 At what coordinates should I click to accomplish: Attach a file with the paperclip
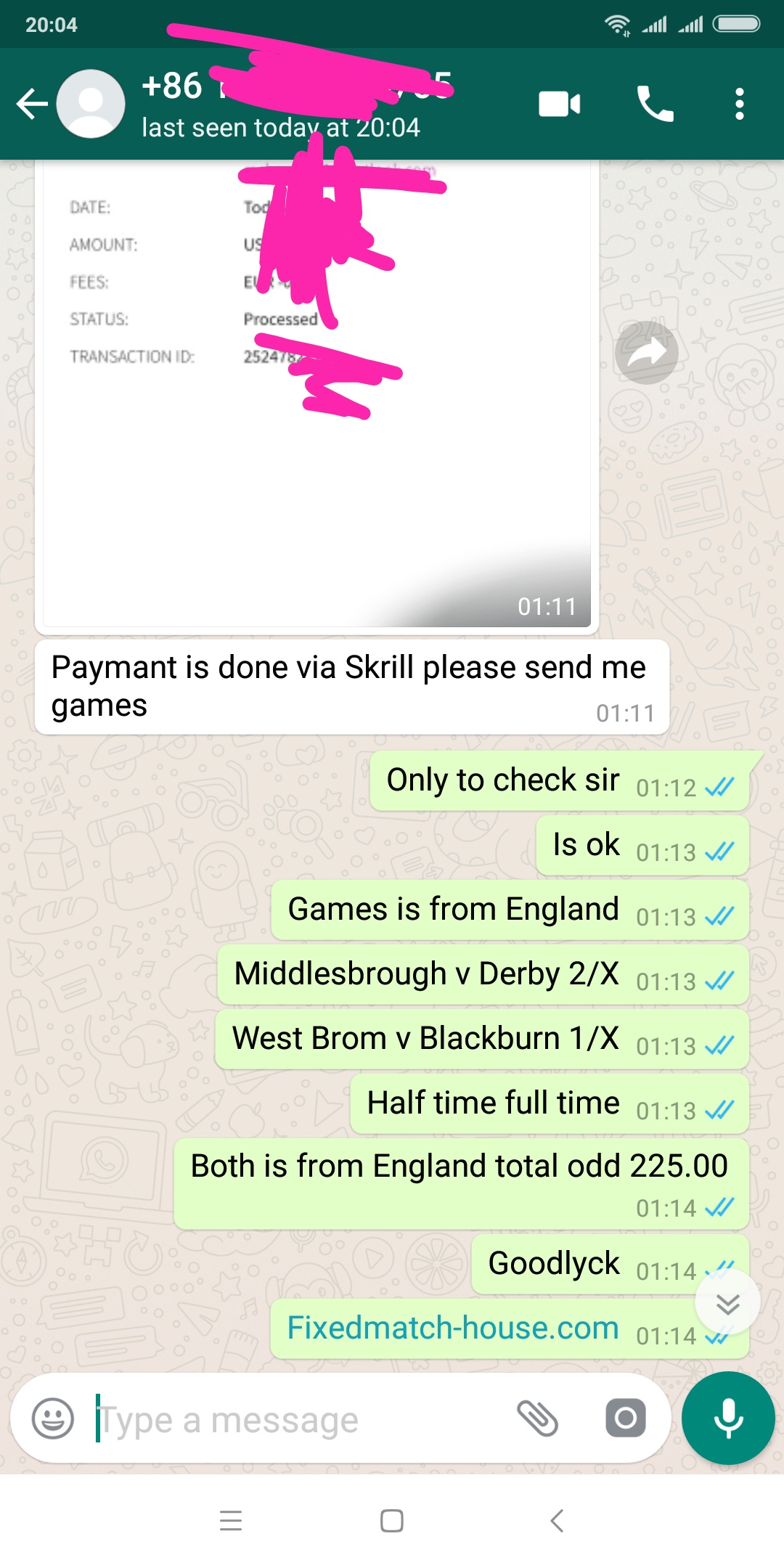pyautogui.click(x=537, y=1418)
